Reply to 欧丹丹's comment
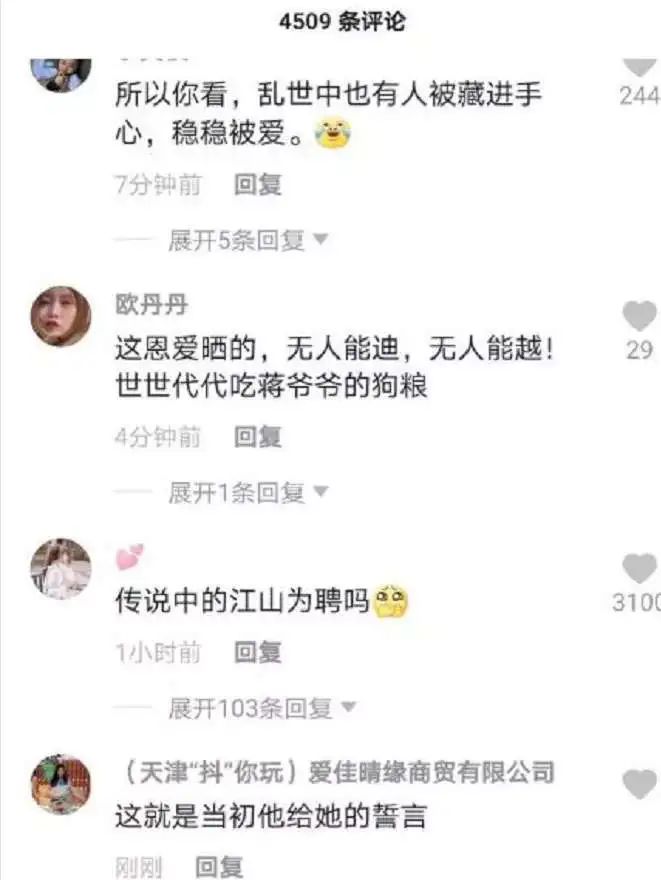 click(x=257, y=436)
